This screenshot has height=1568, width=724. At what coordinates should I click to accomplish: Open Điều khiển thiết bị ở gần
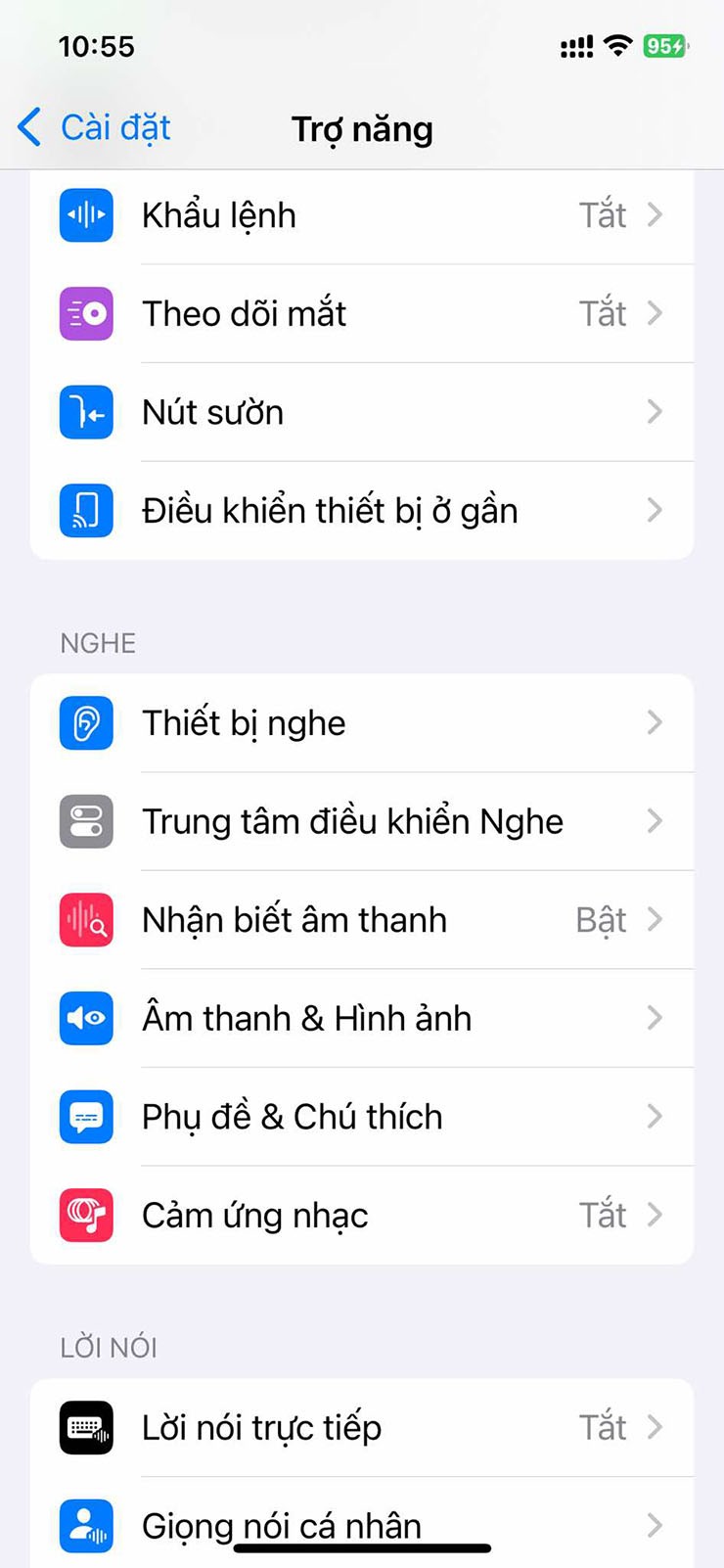[x=362, y=510]
